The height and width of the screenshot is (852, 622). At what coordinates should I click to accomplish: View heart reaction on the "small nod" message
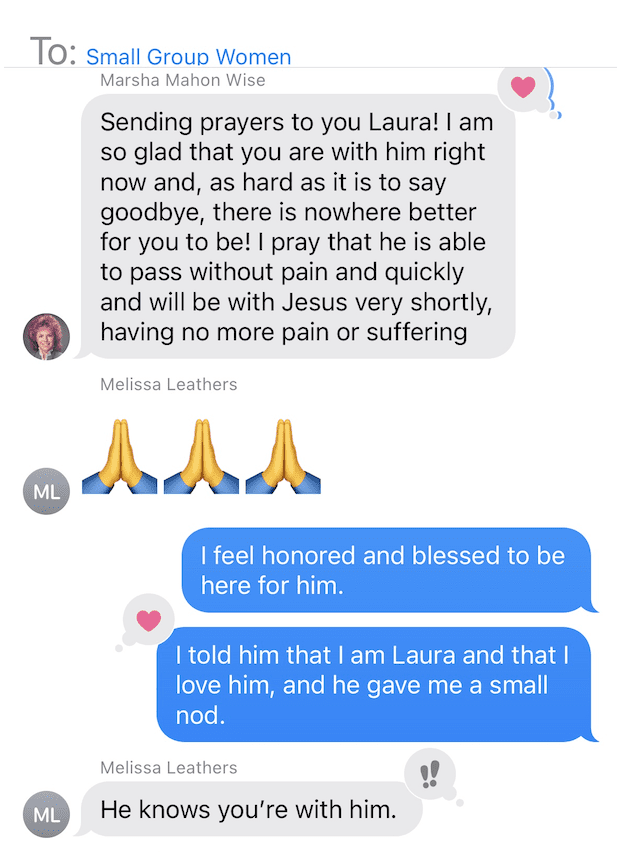point(148,620)
